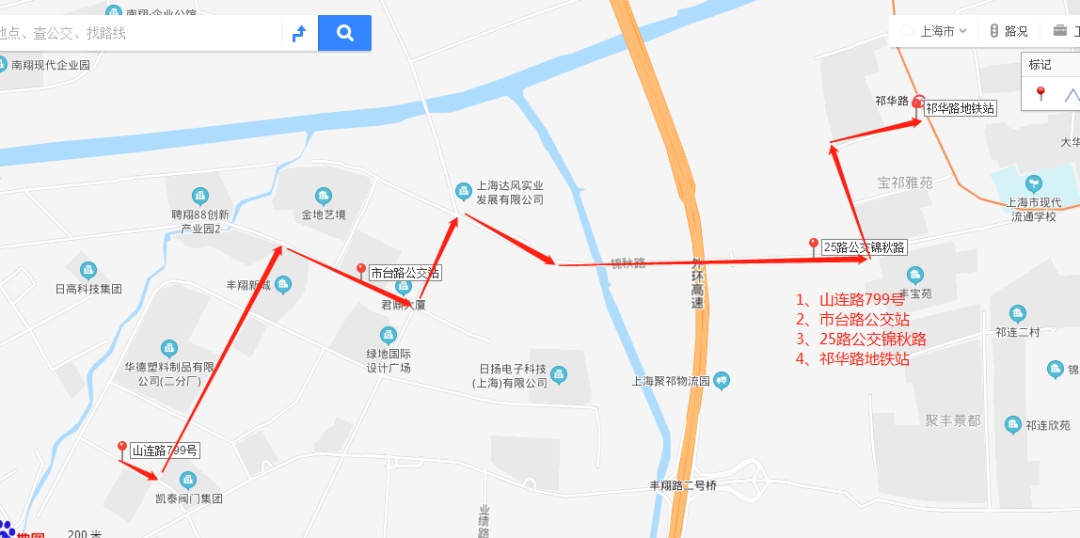Open the 上海市现代流通学校 map point
The height and width of the screenshot is (538, 1080).
tap(1032, 185)
